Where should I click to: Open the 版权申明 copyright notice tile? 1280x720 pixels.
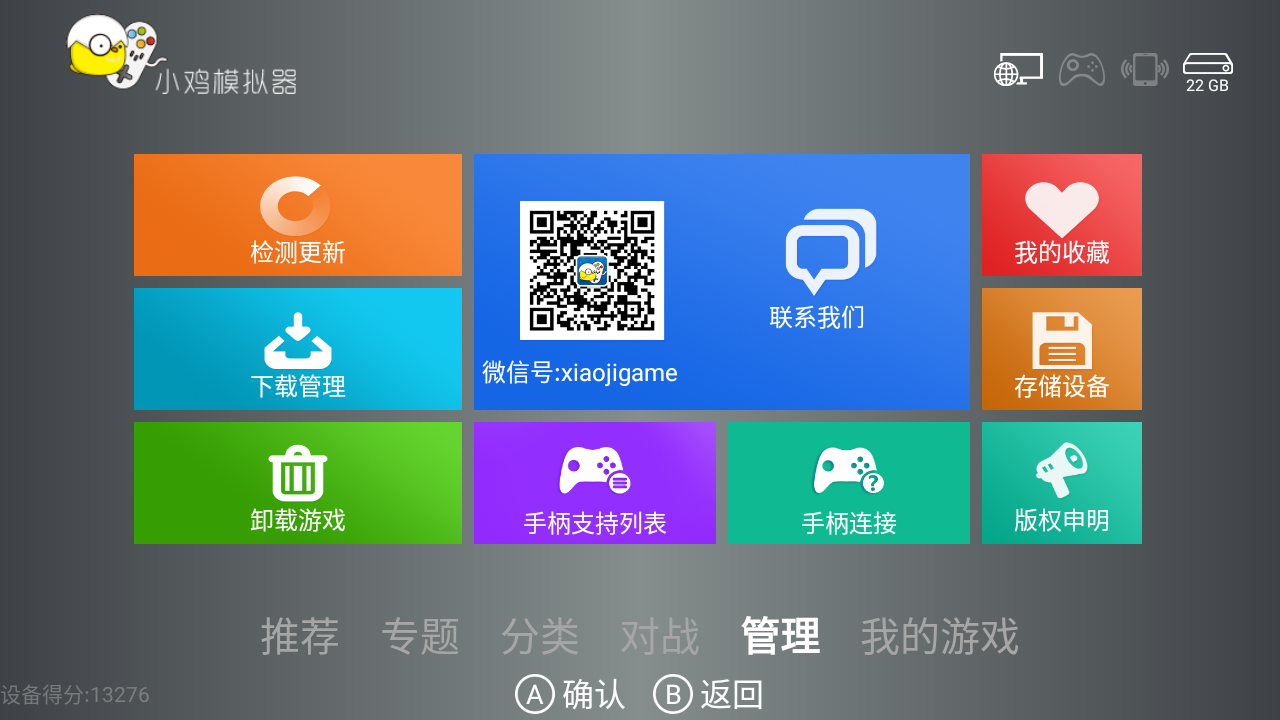[1061, 483]
